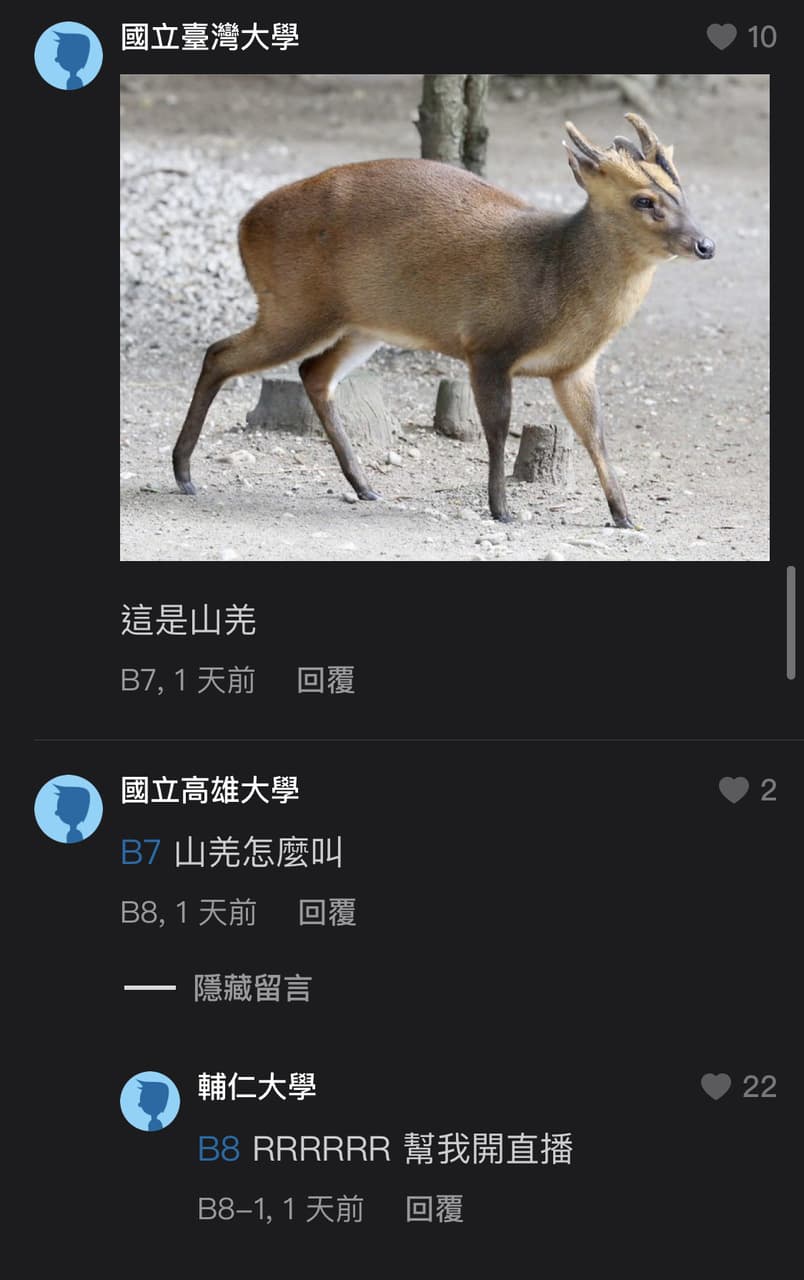The height and width of the screenshot is (1280, 804).
Task: Tap the blue B7 mention link
Action: click(x=141, y=852)
